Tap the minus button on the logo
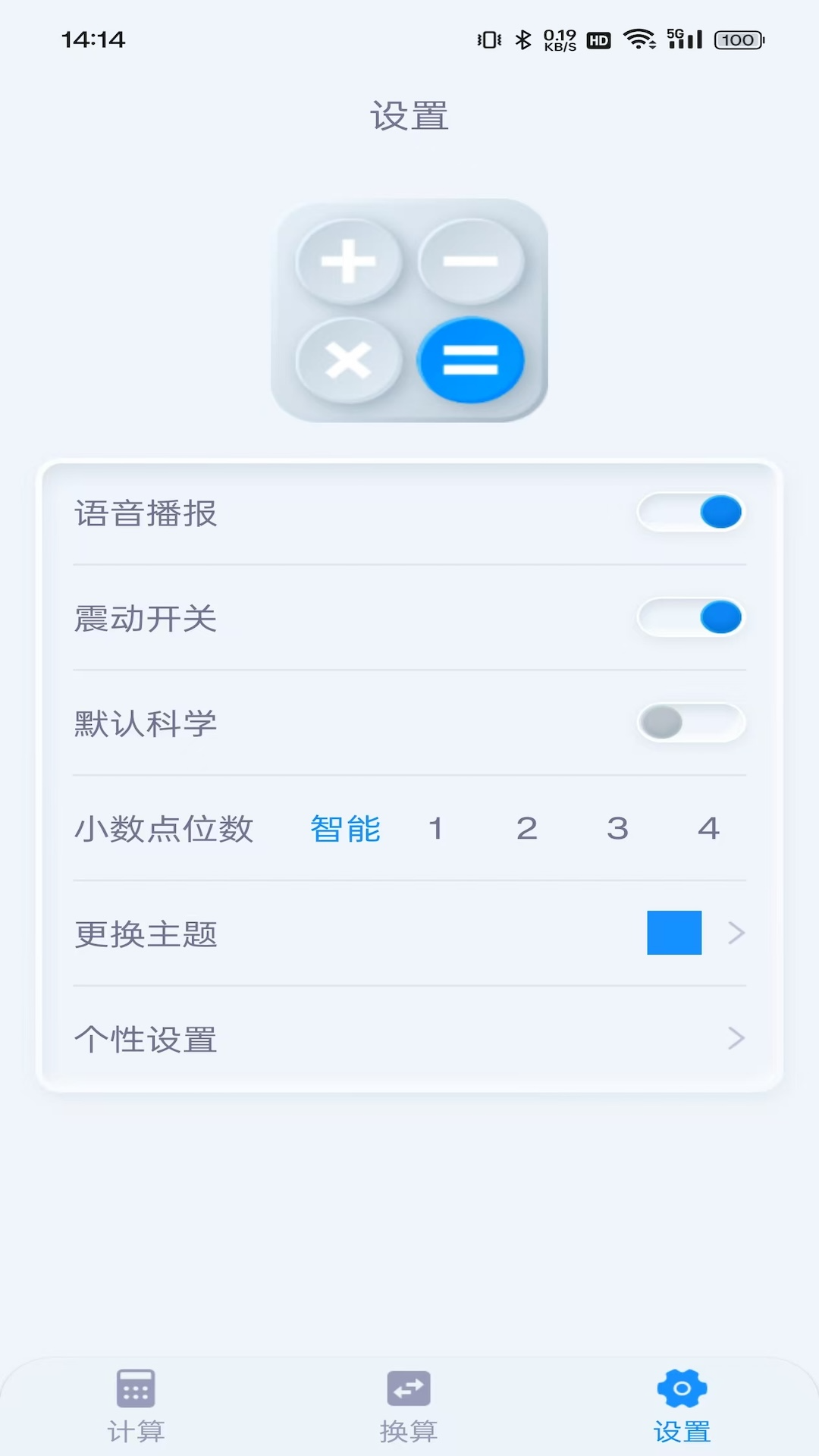 click(x=470, y=262)
